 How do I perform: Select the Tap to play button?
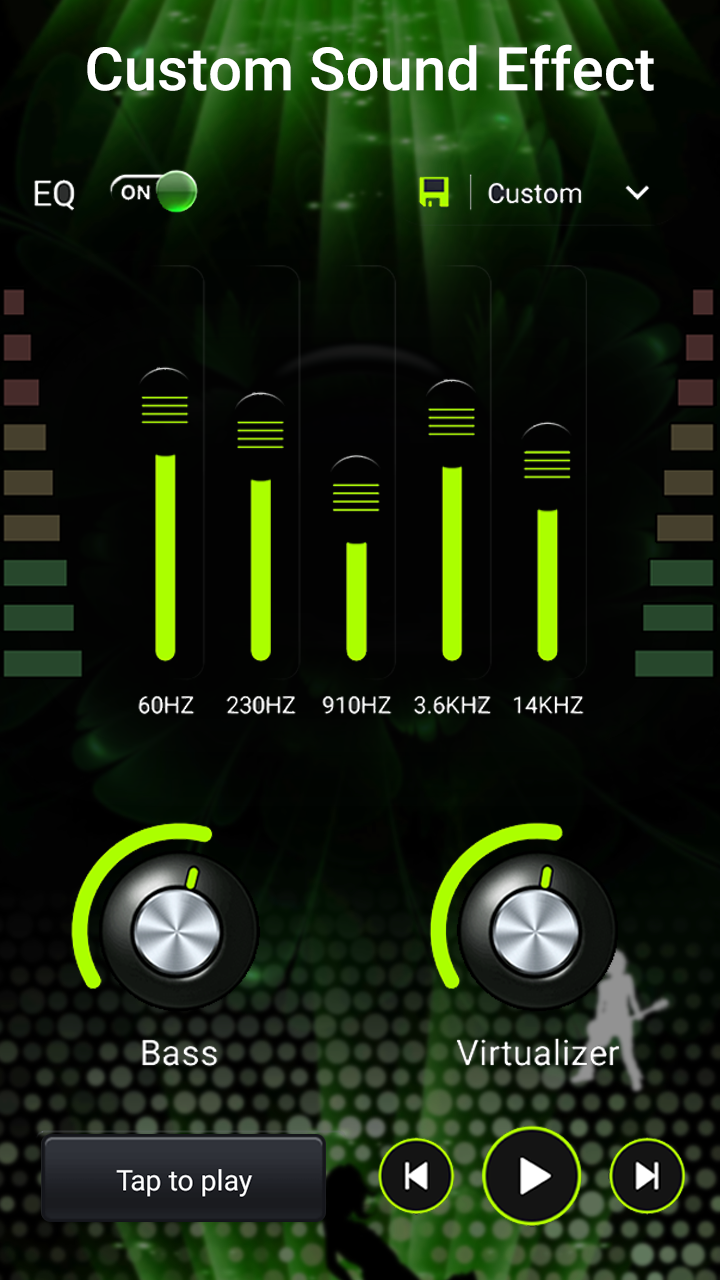pyautogui.click(x=184, y=1181)
